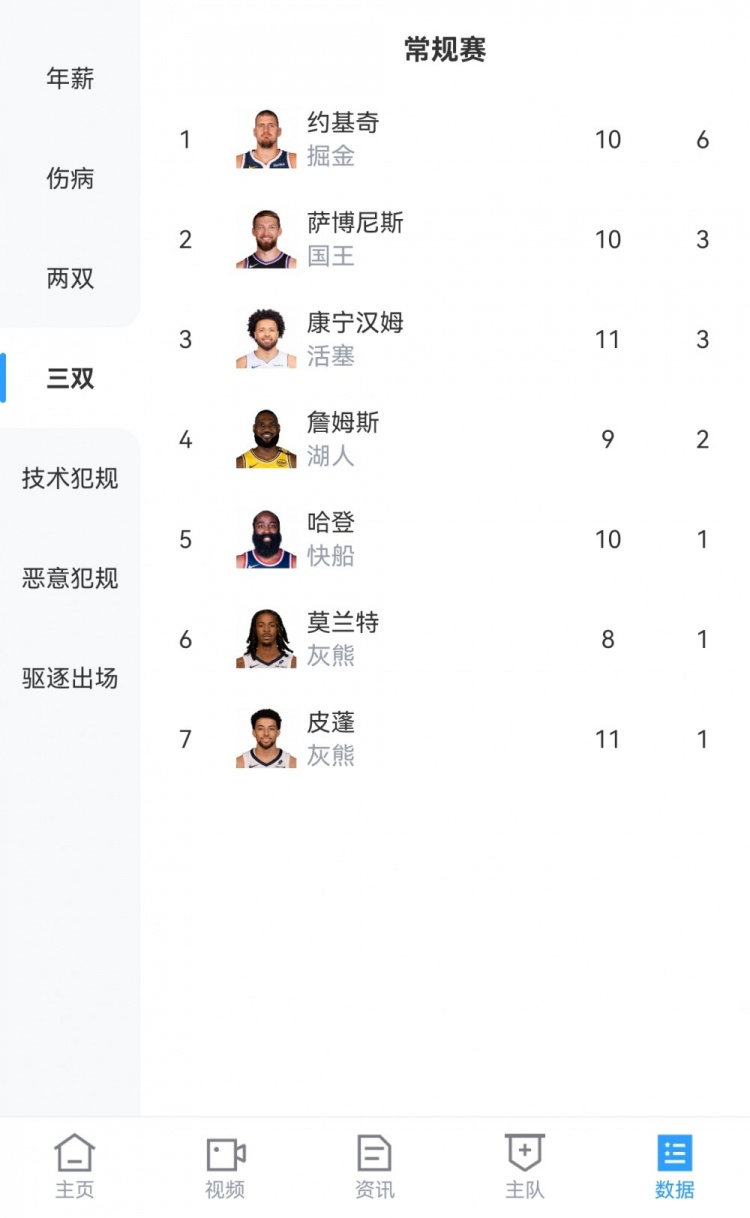Switch to the 伤病 category
750x1218 pixels.
click(70, 178)
